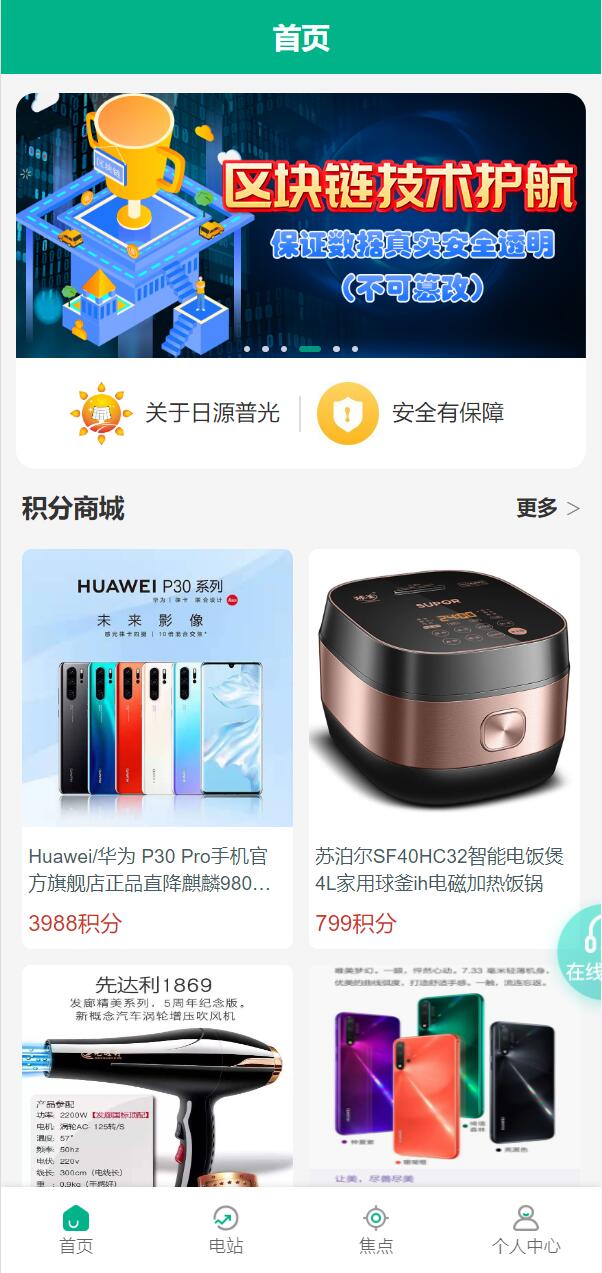
Task: Contact online customer service headset button
Action: [x=583, y=950]
